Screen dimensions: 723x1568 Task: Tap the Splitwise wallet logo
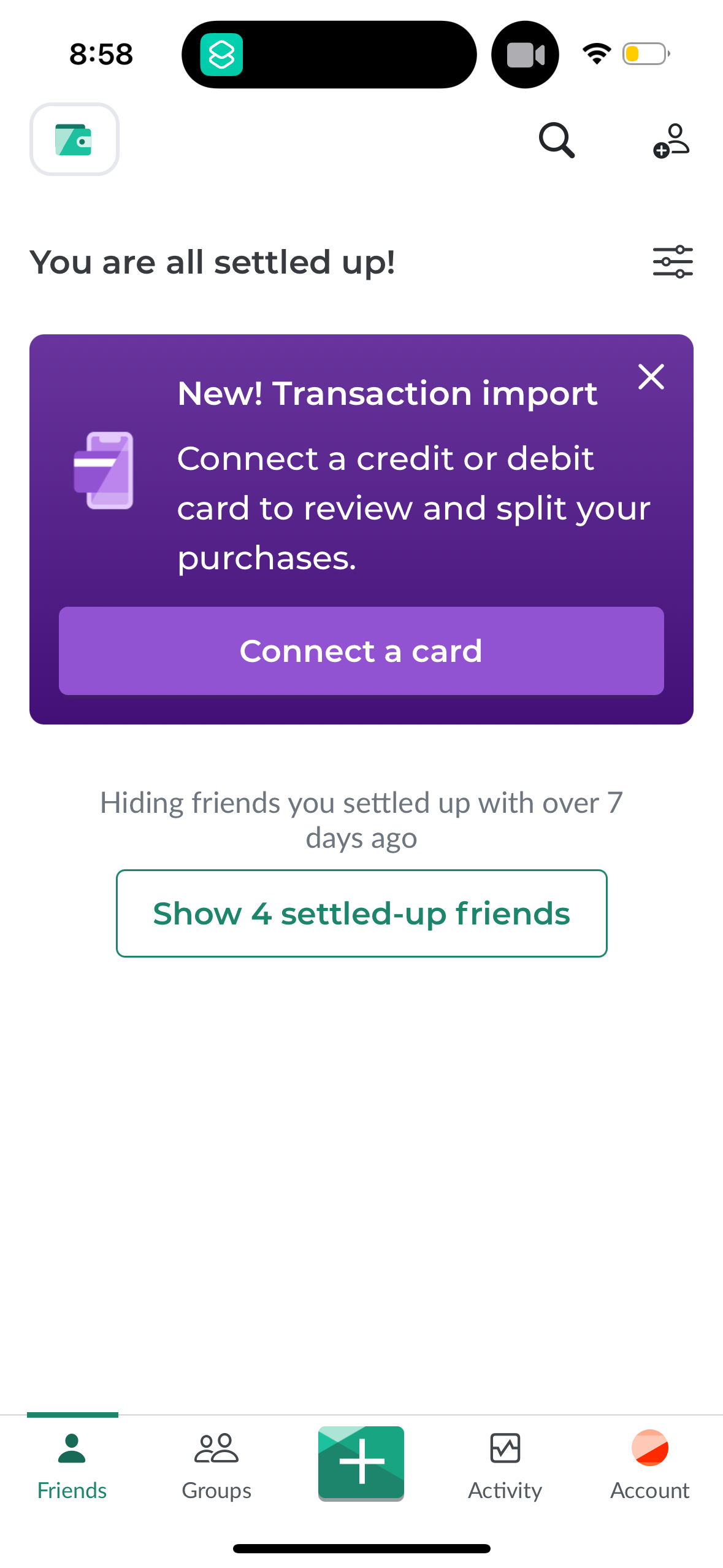click(x=74, y=139)
